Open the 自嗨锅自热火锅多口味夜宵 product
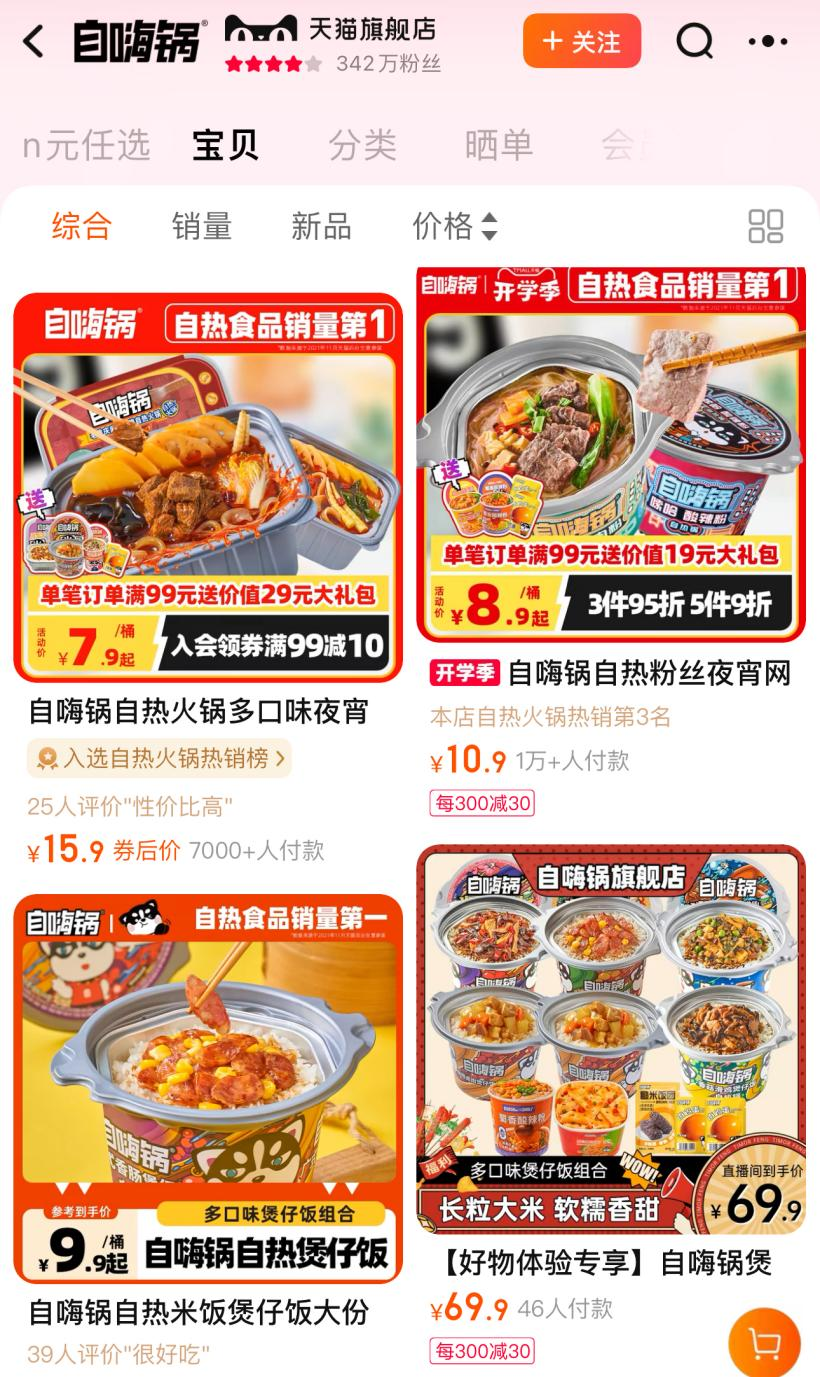The image size is (820, 1377). [x=208, y=487]
